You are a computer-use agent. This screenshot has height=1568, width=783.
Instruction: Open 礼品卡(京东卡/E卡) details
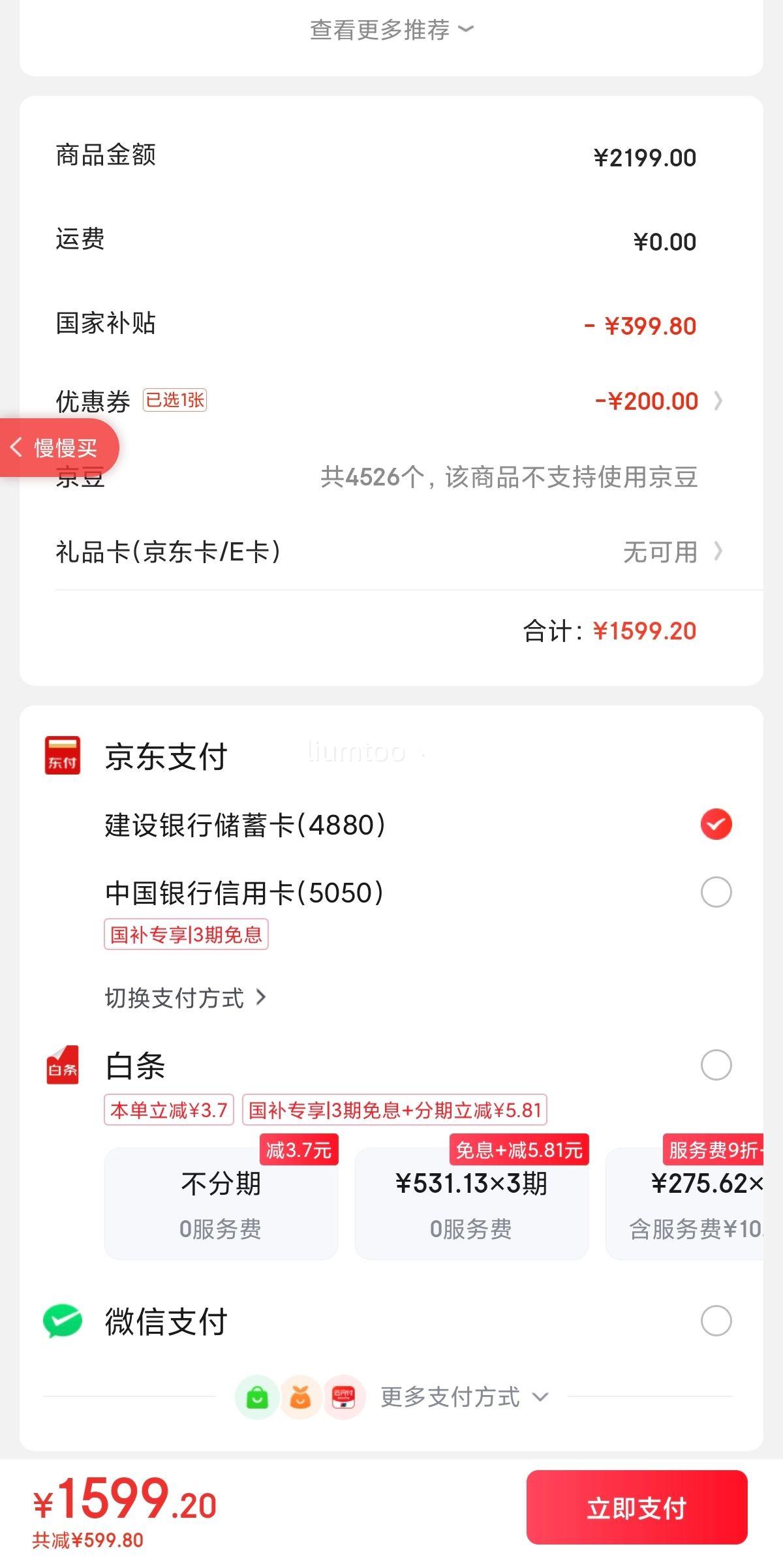point(391,551)
